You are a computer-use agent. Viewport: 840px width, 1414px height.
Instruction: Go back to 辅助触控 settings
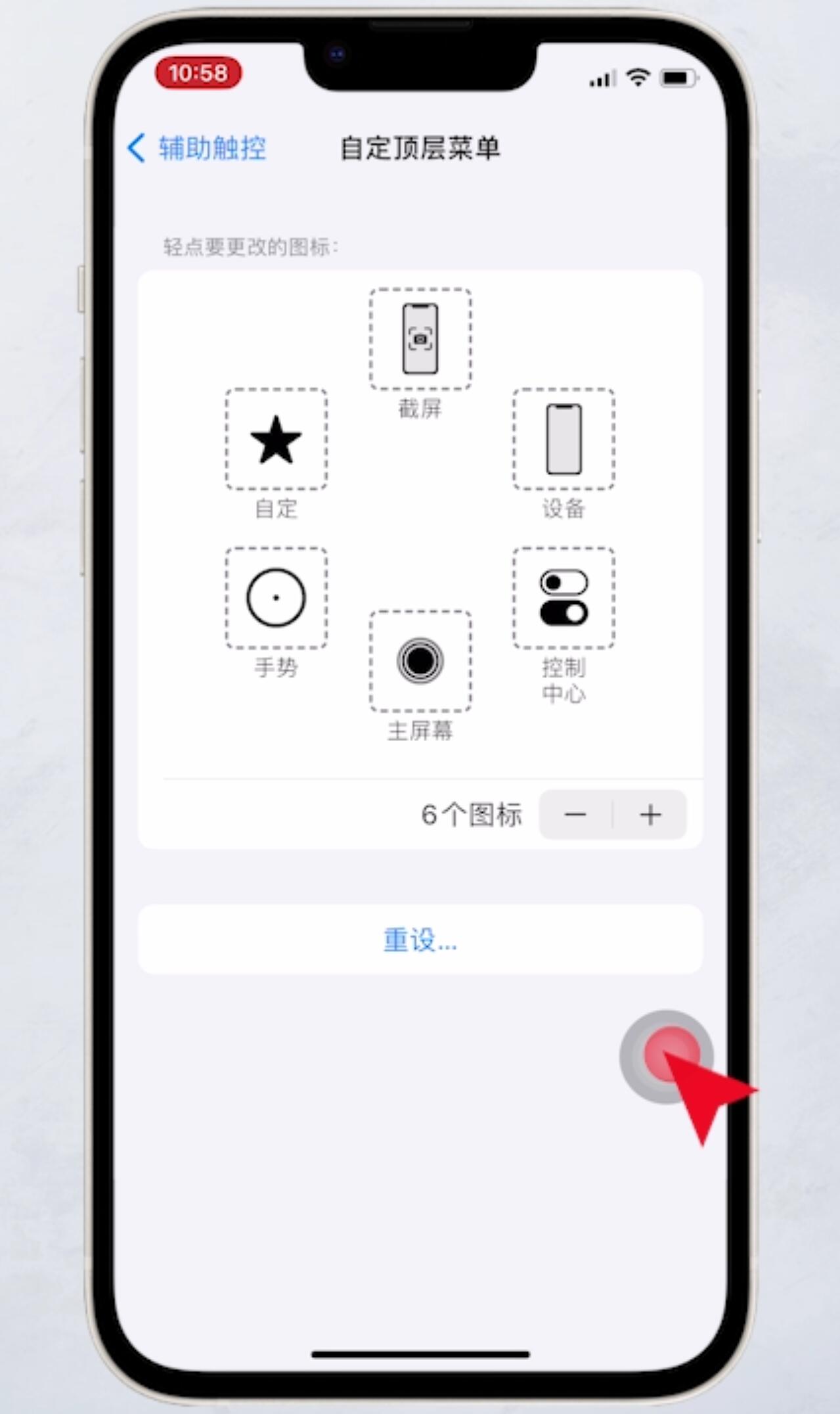197,148
